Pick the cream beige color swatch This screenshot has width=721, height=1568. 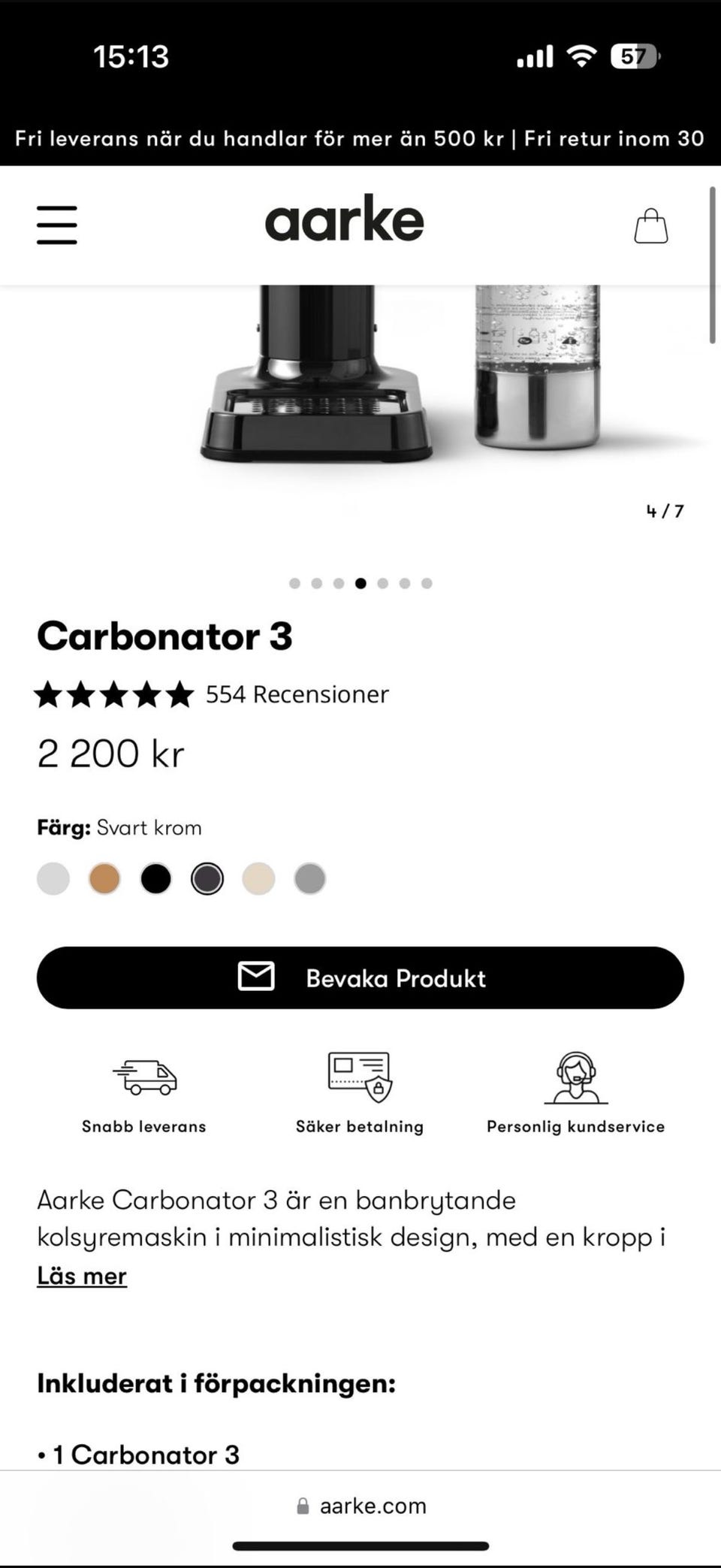click(258, 878)
